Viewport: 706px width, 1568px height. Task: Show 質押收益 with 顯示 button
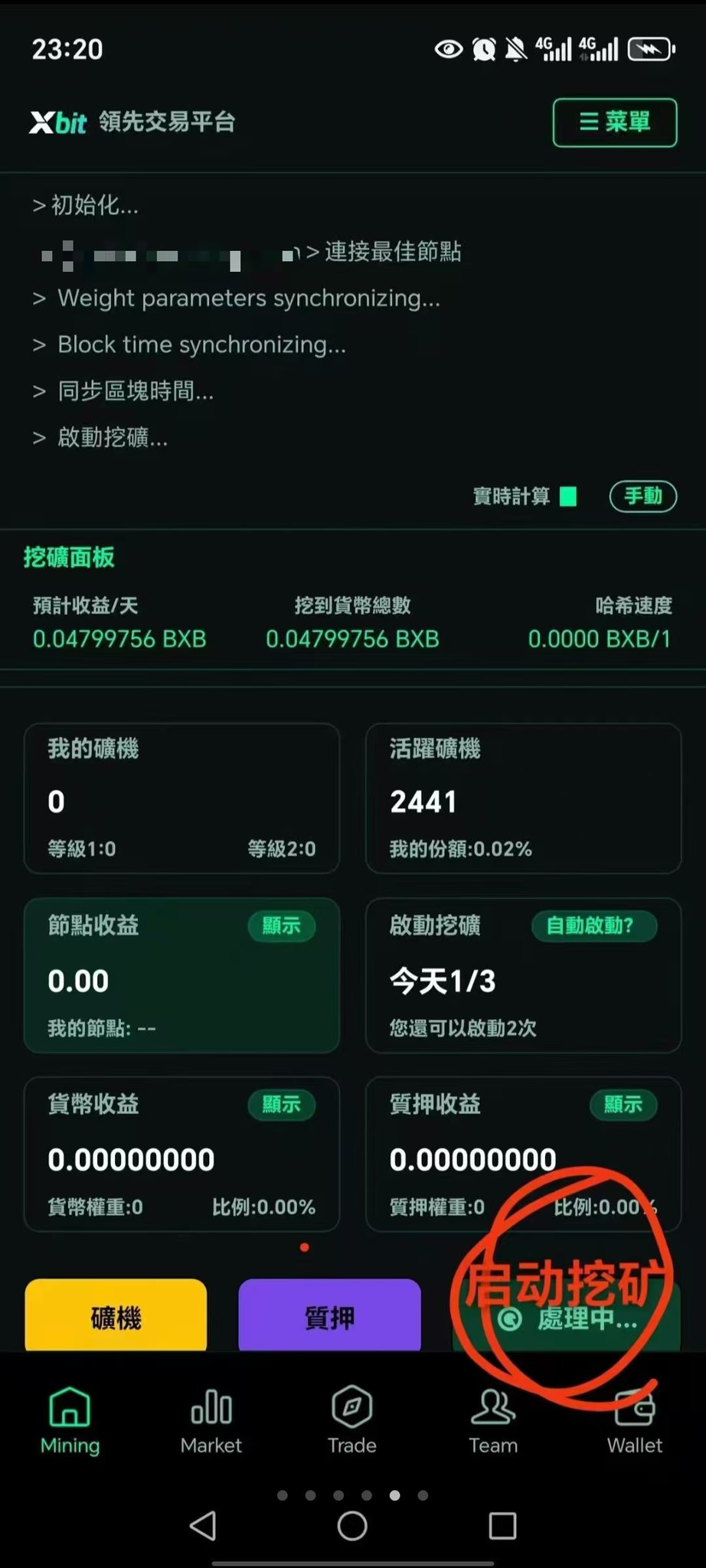coord(623,1104)
